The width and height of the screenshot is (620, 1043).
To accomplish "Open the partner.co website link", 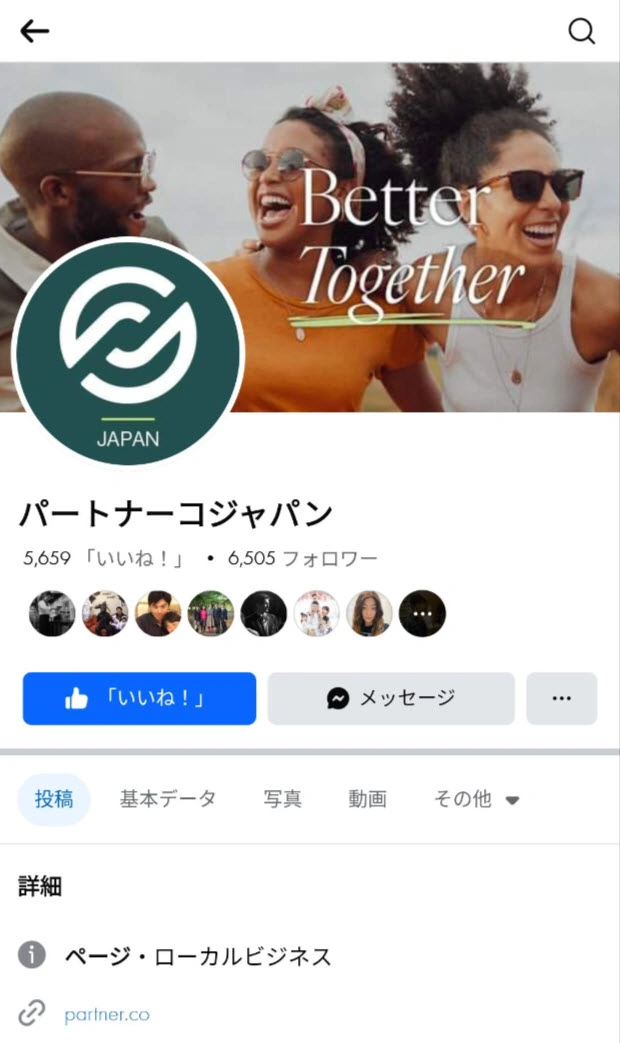I will [x=106, y=1014].
